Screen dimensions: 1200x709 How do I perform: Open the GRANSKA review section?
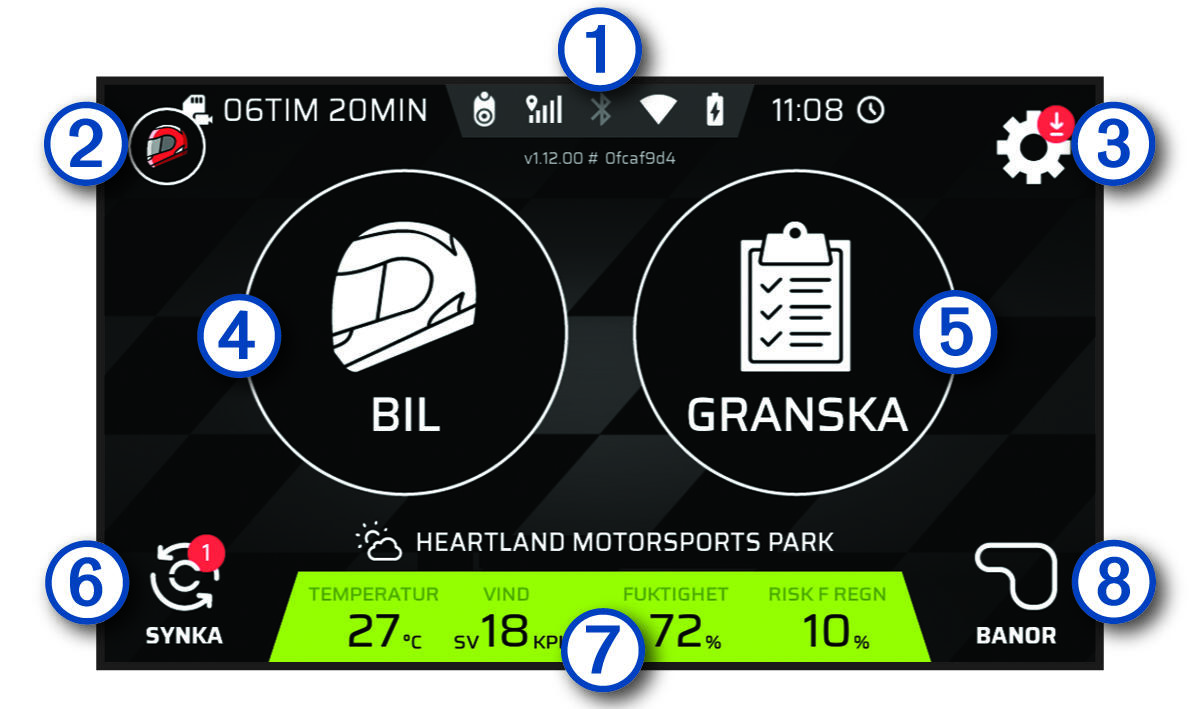795,328
